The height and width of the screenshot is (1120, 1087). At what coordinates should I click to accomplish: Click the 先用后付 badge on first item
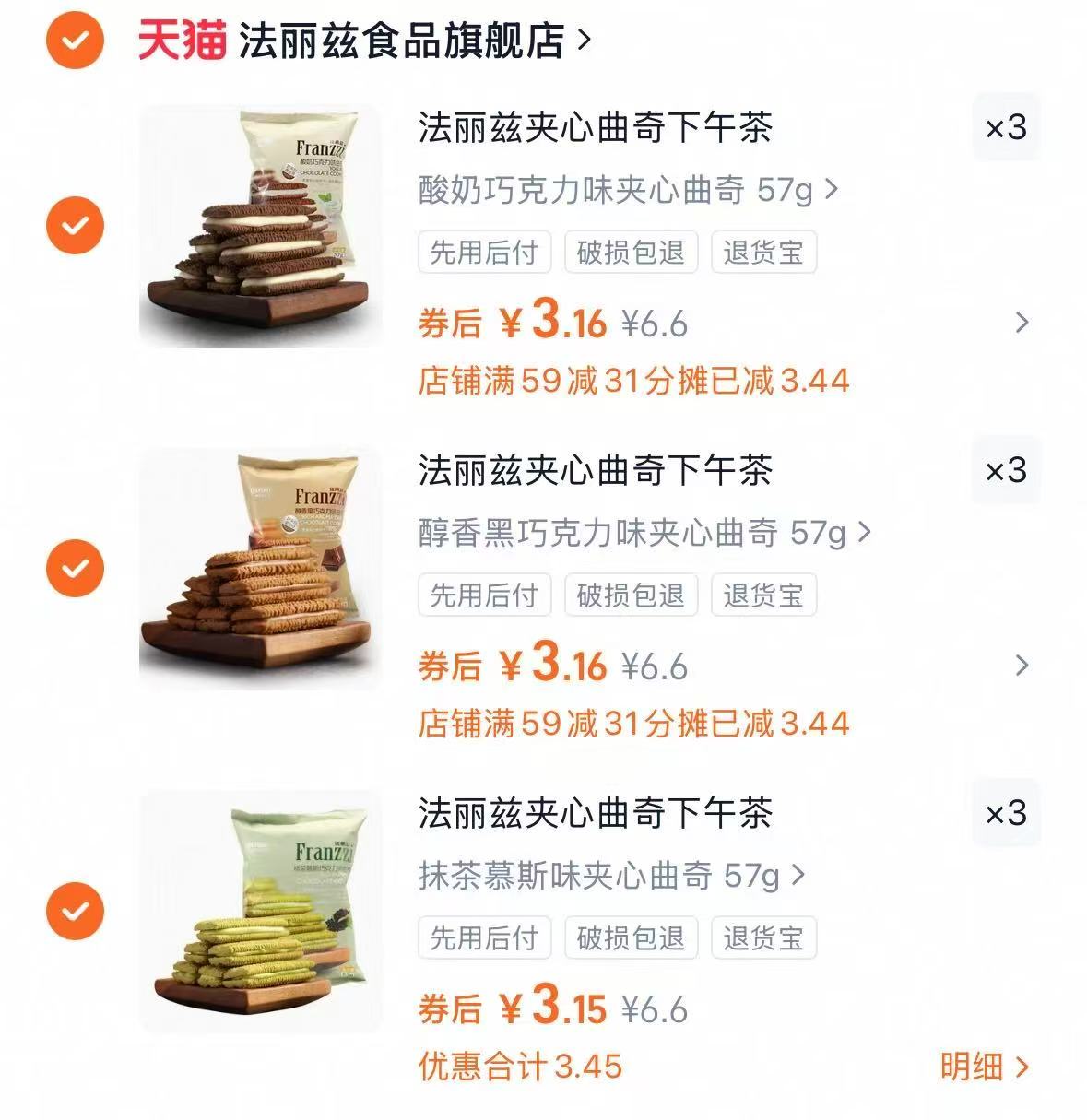tap(483, 253)
